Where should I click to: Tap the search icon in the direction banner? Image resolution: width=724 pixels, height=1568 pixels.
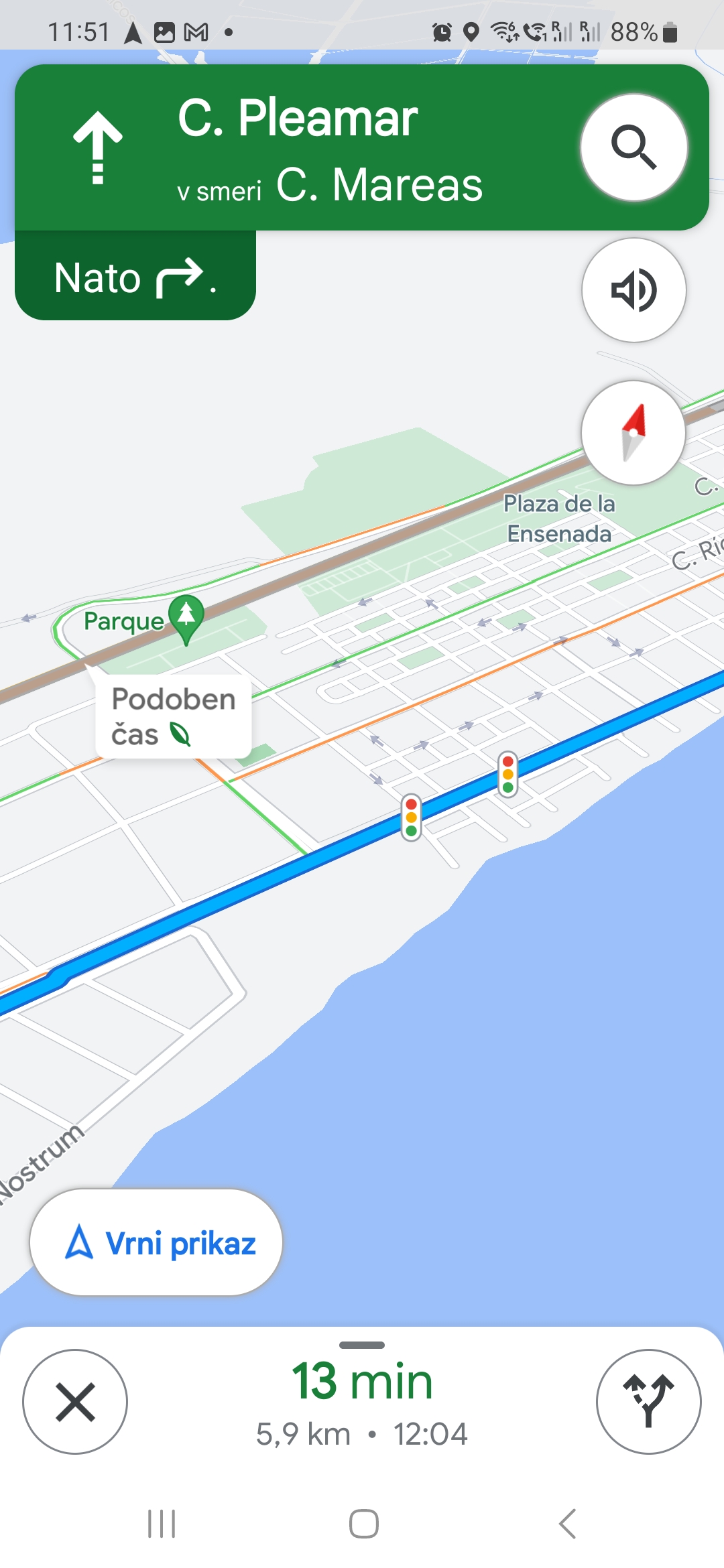coord(633,147)
